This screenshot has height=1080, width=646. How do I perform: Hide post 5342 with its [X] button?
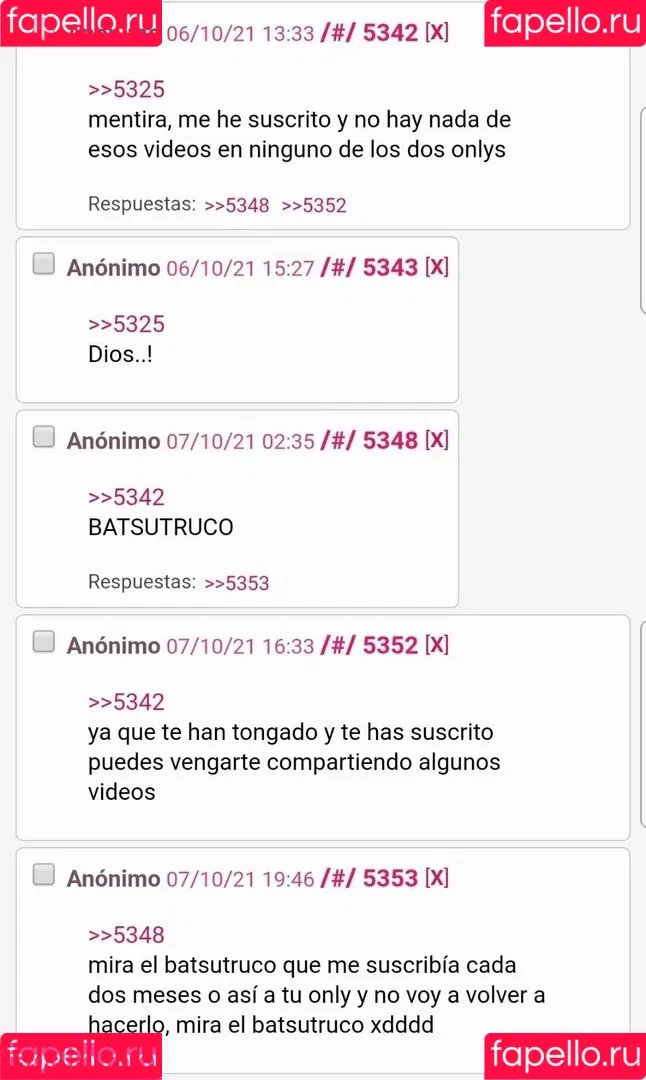437,32
